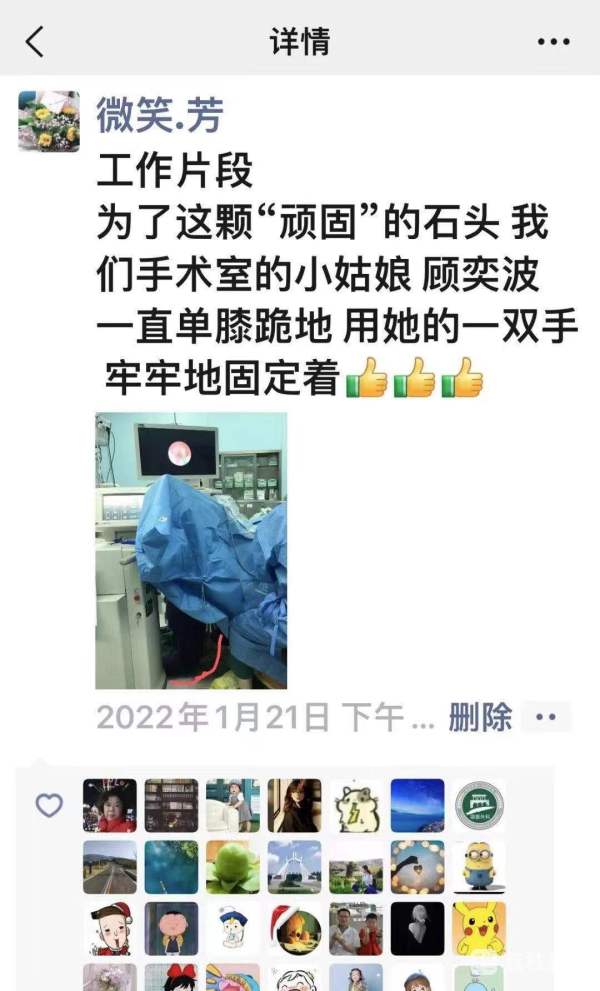Screen dimensions: 600x991
Task: Open the green school badge avatar
Action: coord(478,805)
